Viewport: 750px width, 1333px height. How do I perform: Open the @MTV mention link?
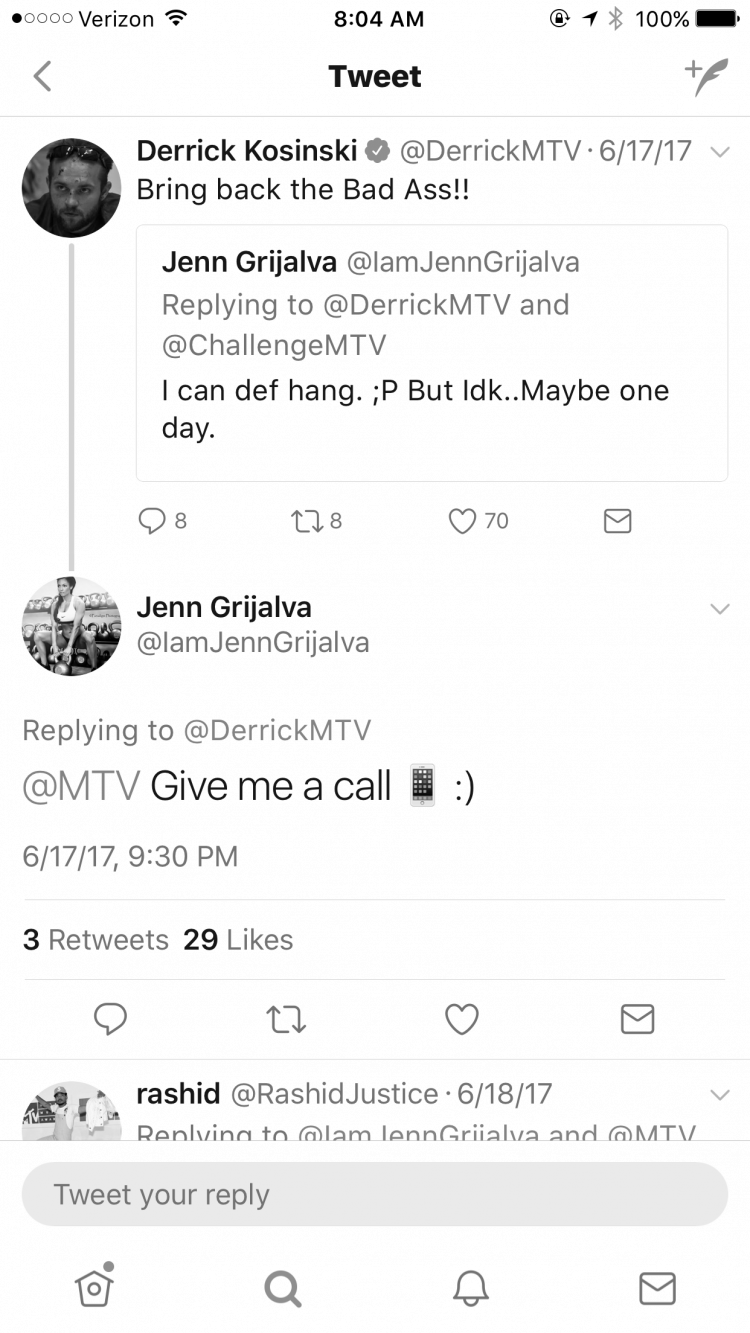(81, 787)
